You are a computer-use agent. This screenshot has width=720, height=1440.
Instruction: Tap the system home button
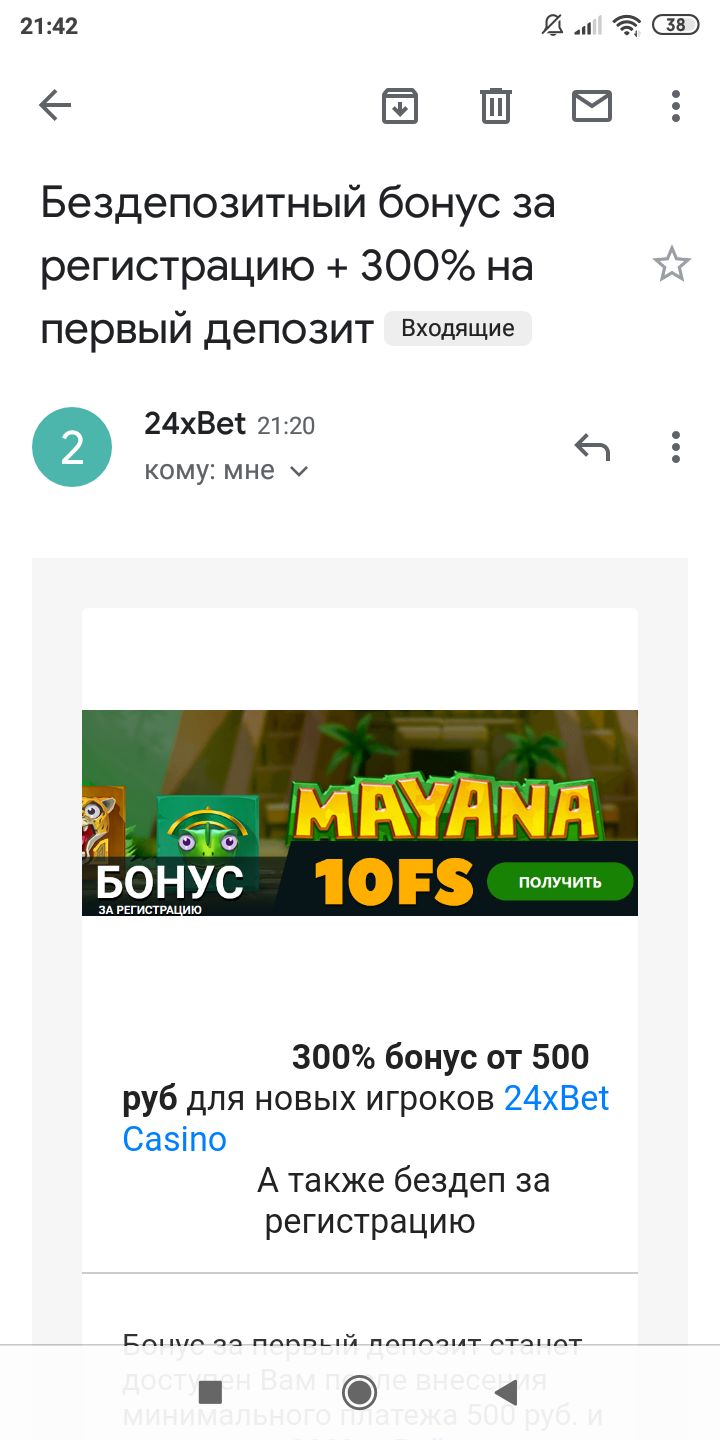coord(359,1392)
